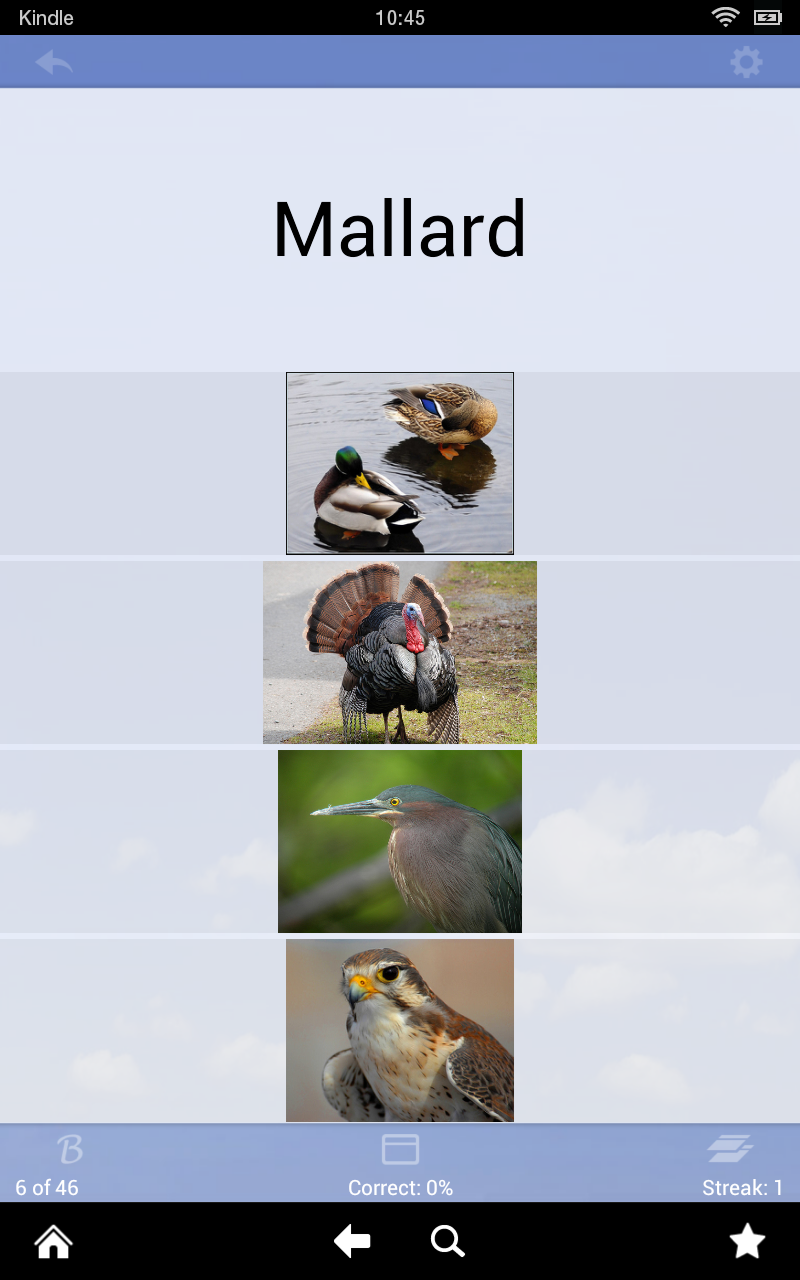
Task: Open the flashcard mode icon above Correct percentage
Action: [x=400, y=1148]
